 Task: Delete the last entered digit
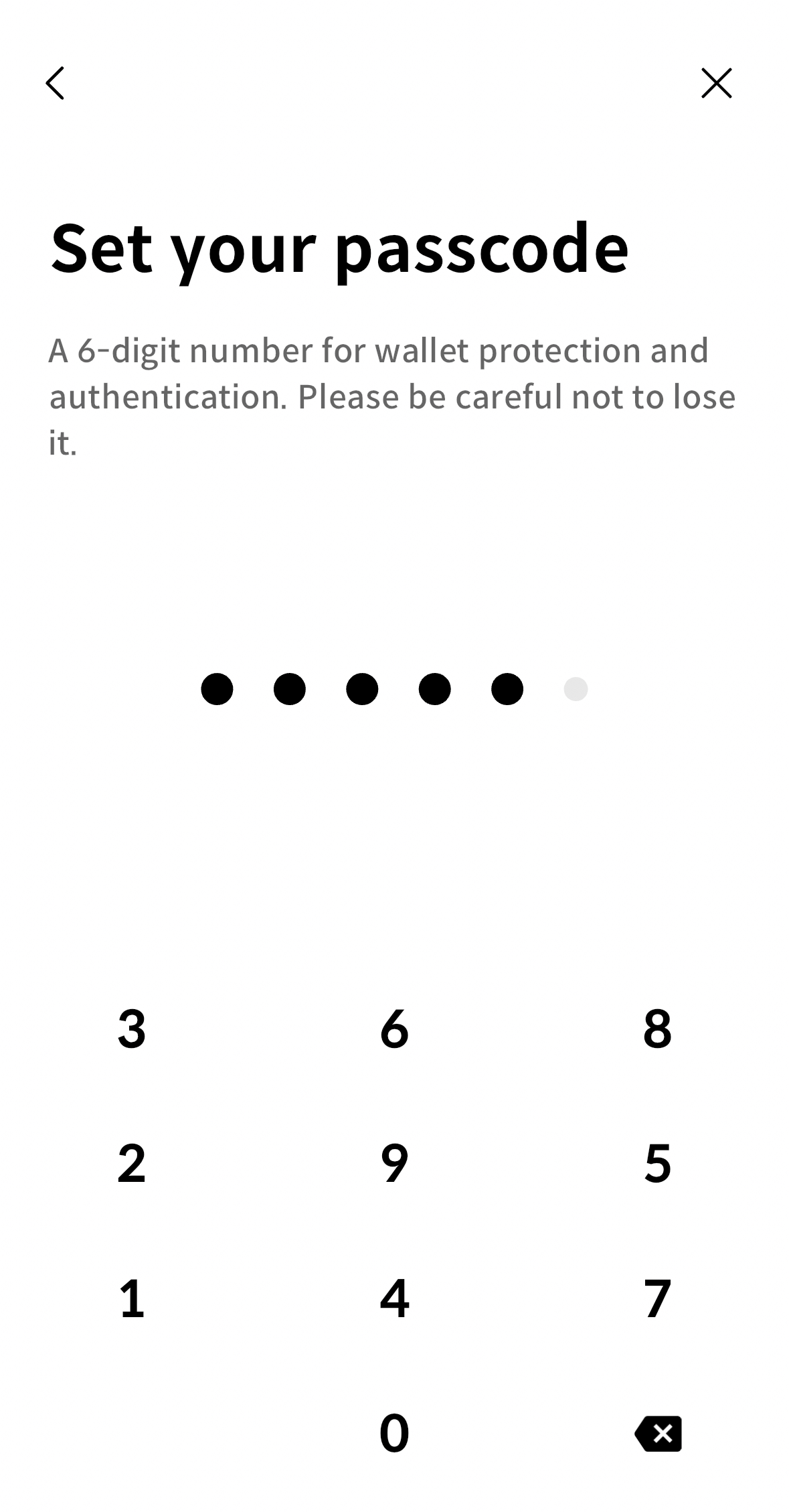pyautogui.click(x=658, y=1433)
